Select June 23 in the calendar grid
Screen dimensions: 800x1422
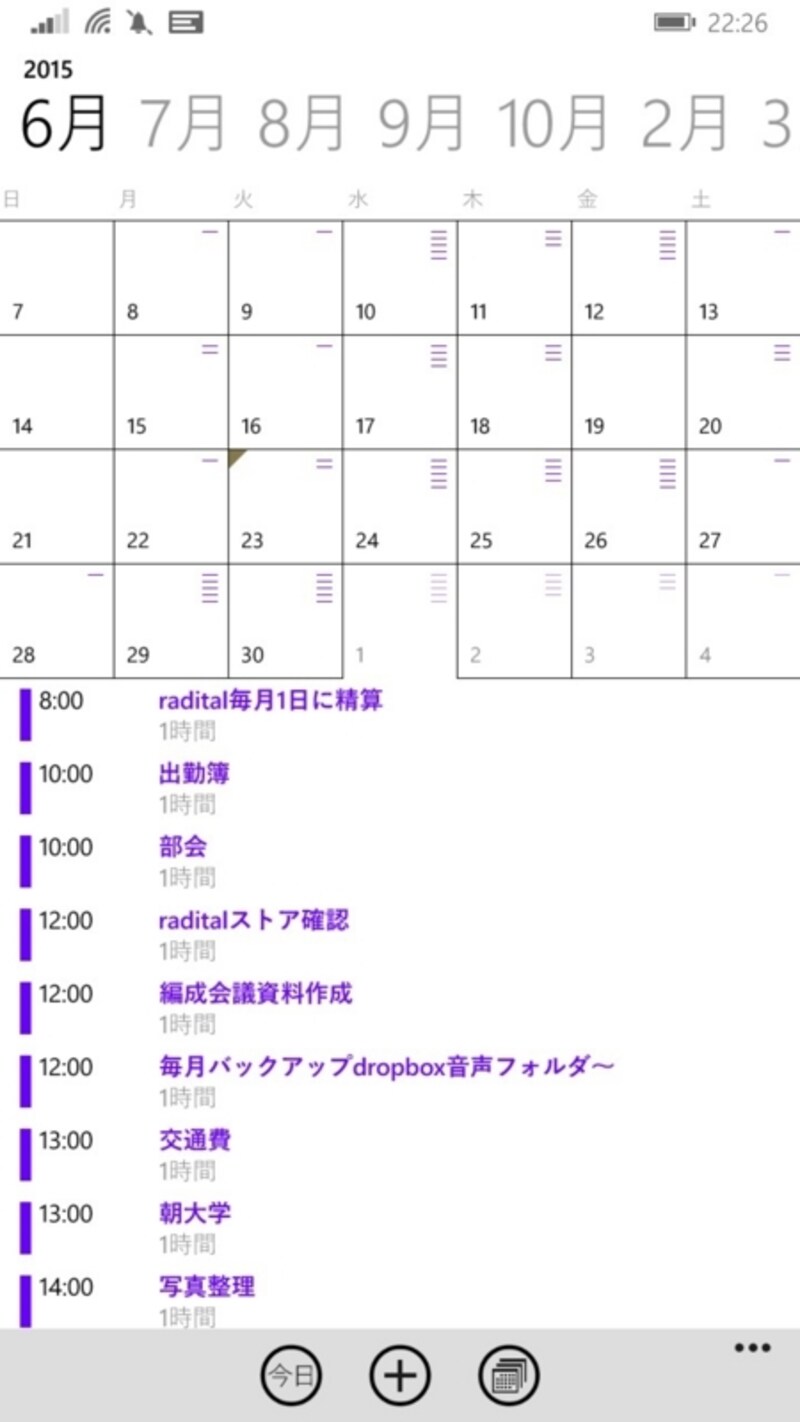286,506
